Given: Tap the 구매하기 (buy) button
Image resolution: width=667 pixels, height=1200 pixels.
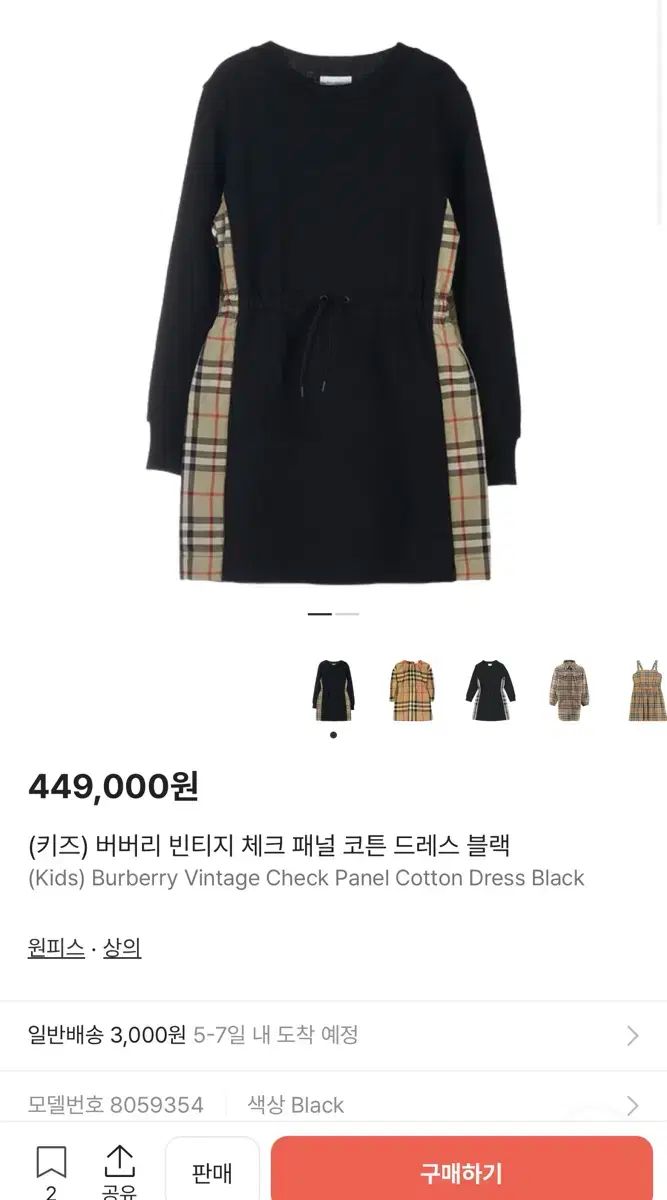Looking at the screenshot, I should (461, 1171).
